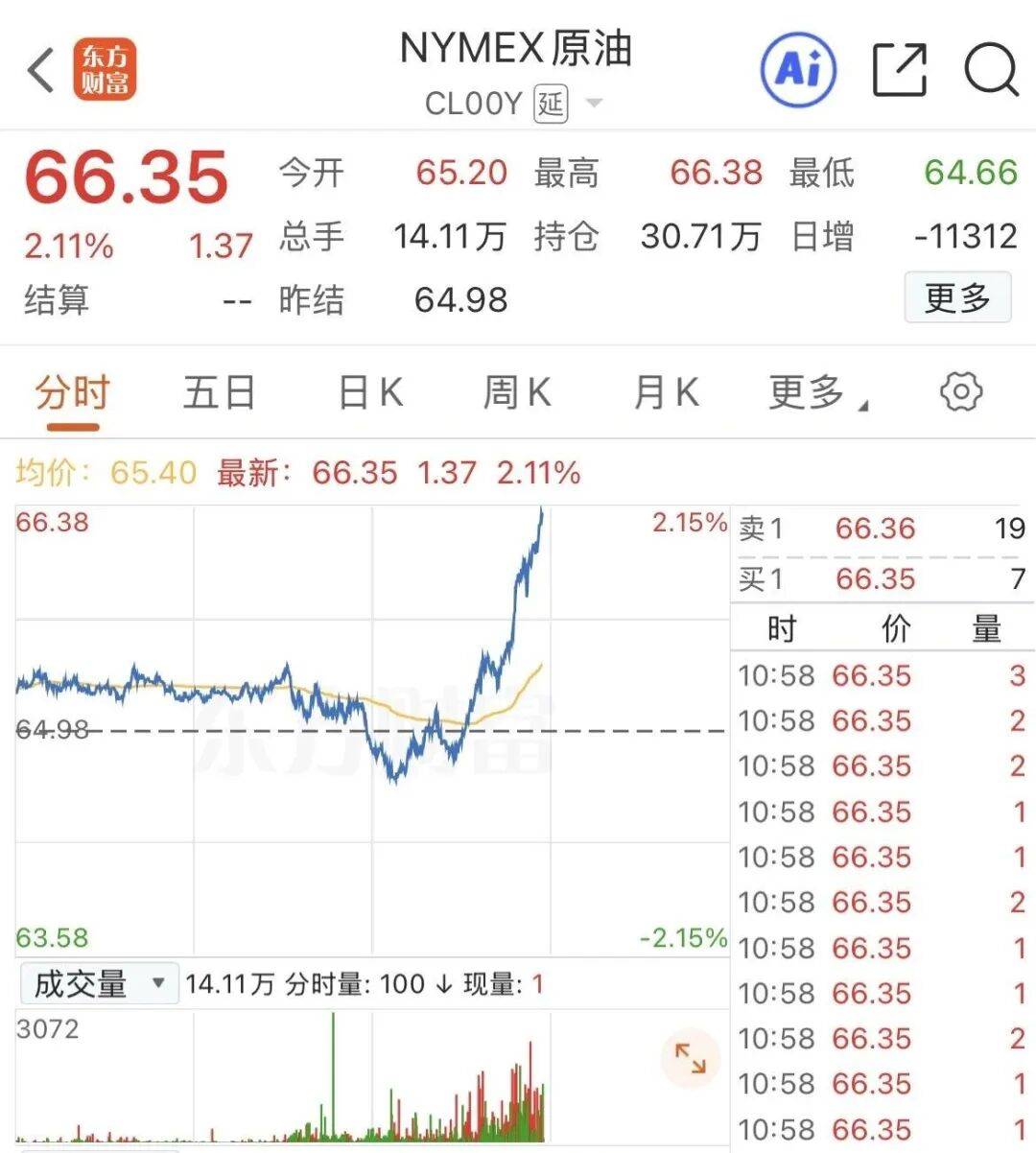1036x1153 pixels.
Task: Go back using the arrow icon
Action: tap(40, 70)
